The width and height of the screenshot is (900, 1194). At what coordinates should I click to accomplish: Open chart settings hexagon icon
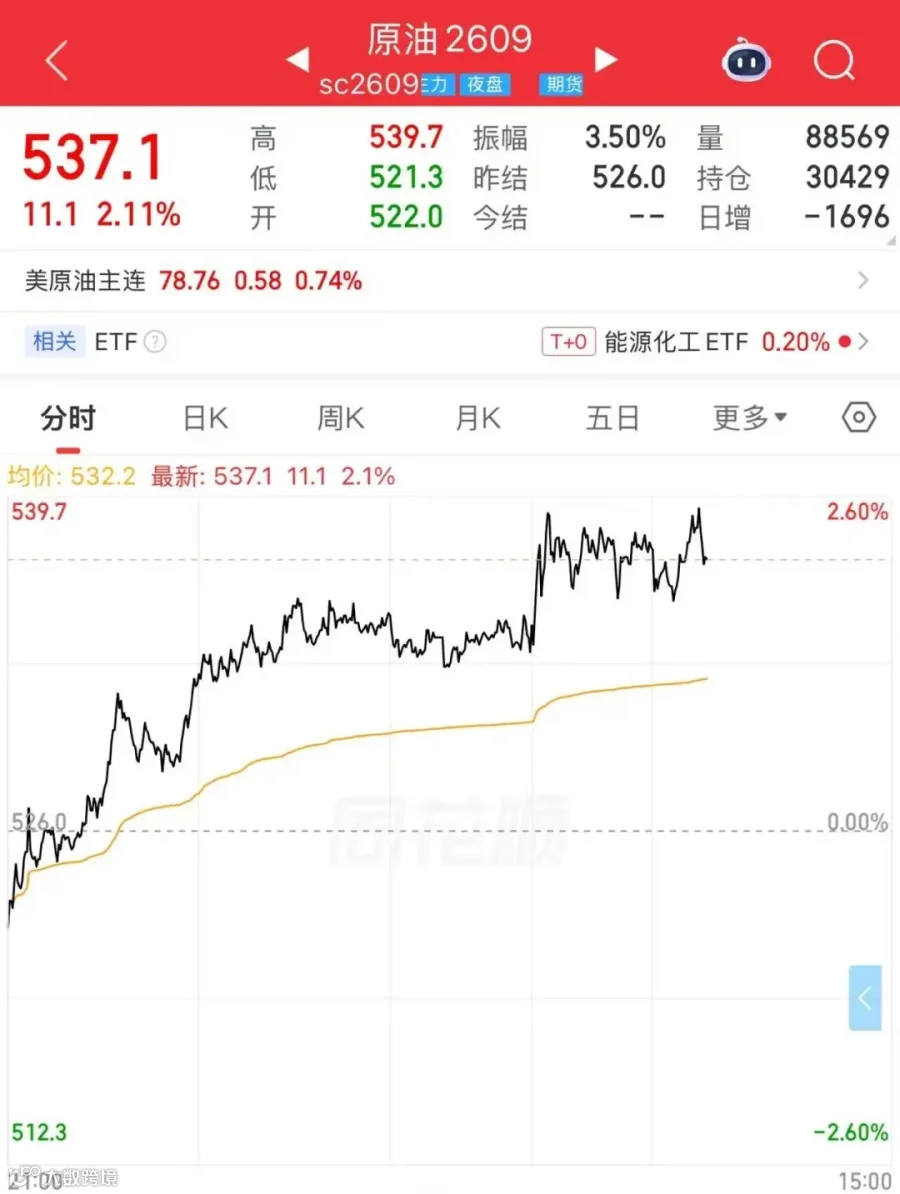click(859, 417)
